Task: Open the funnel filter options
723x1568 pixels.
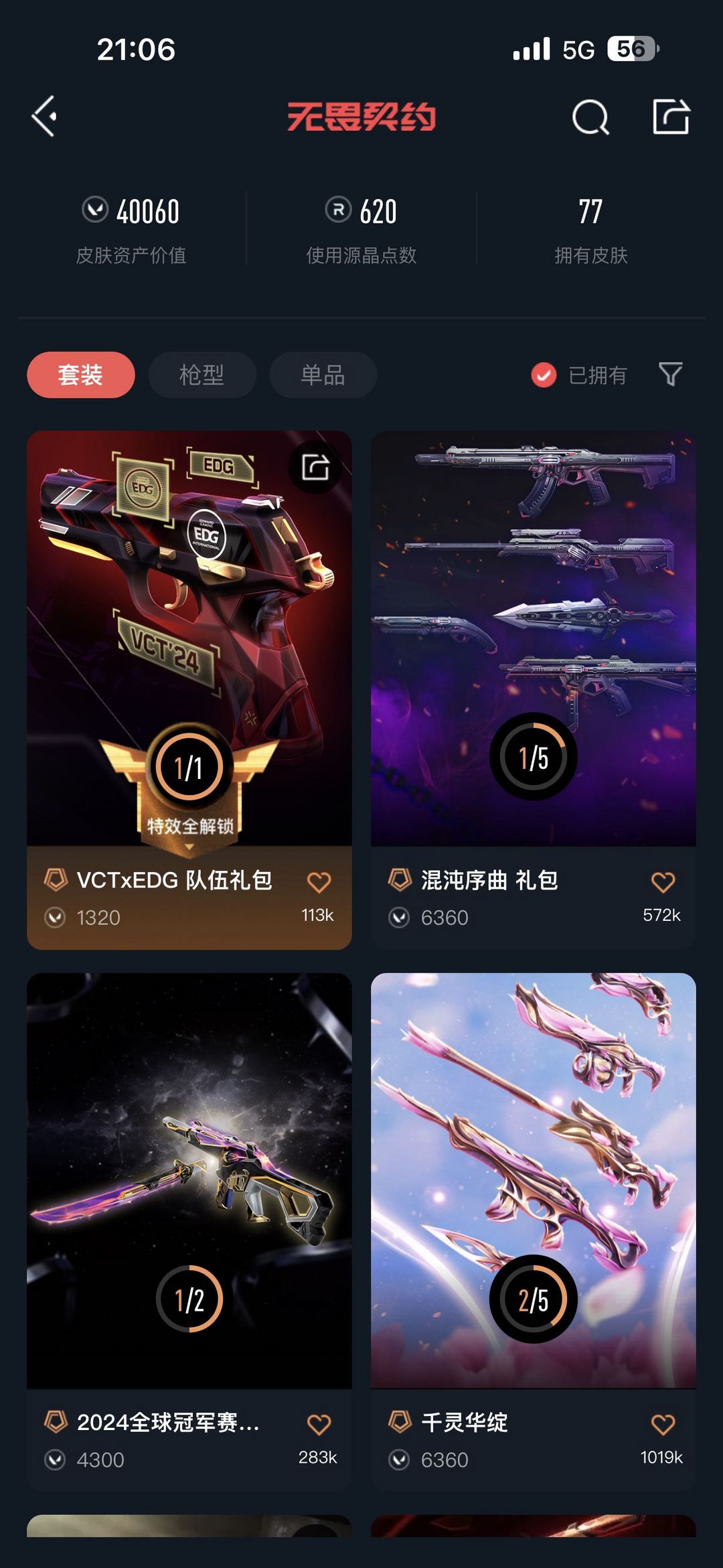Action: [670, 374]
